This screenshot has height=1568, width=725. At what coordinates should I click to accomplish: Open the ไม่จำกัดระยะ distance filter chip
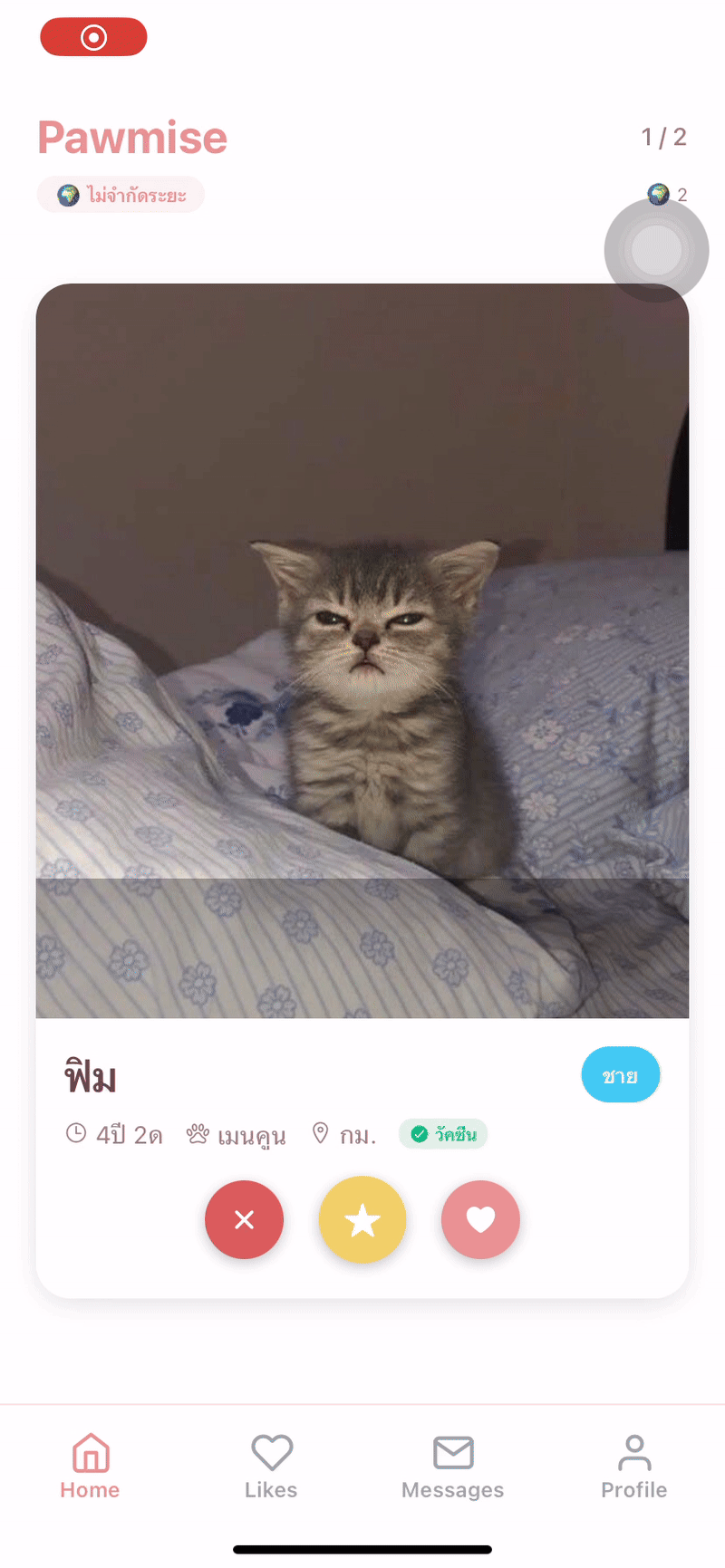point(121,194)
